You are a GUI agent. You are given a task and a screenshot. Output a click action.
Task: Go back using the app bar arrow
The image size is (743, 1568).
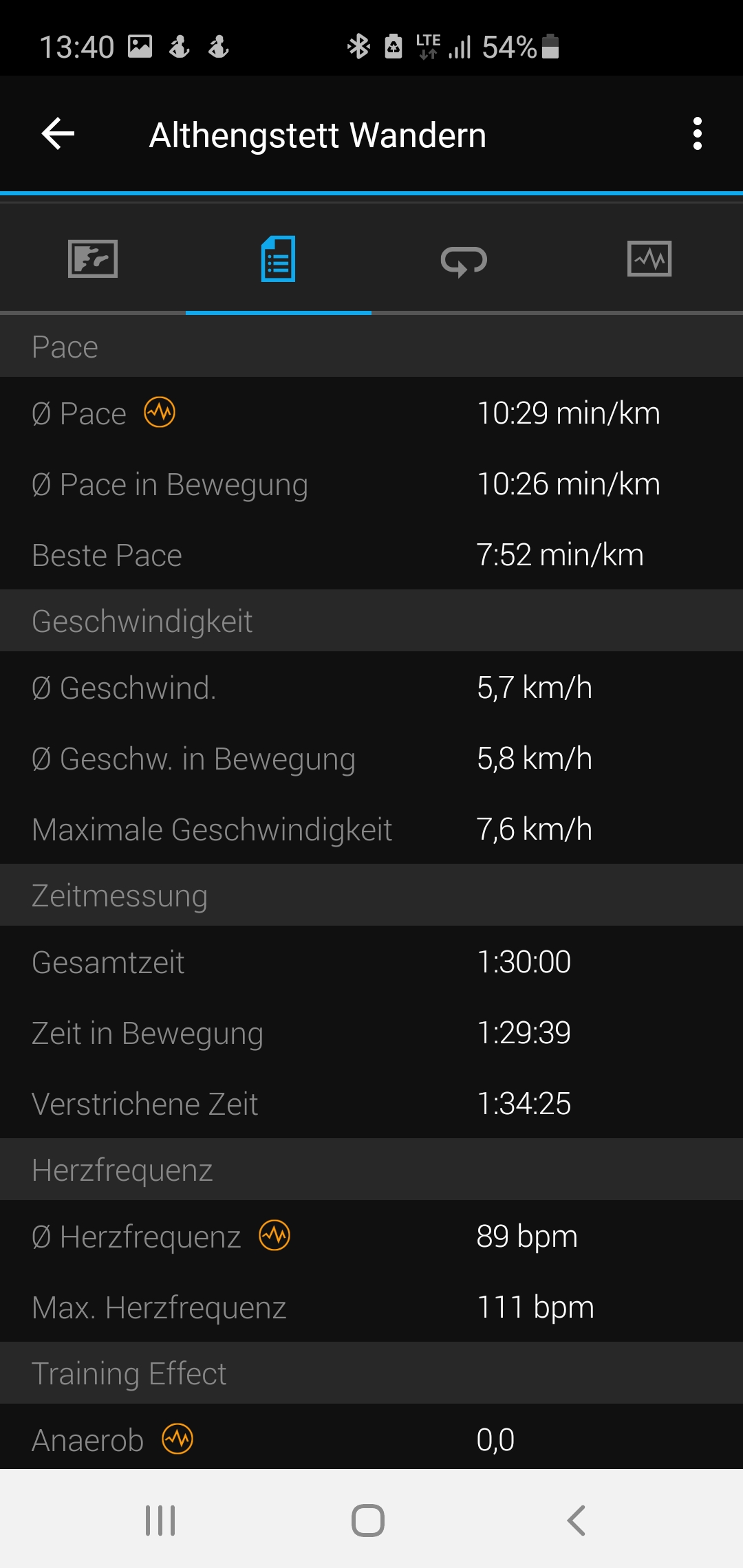pyautogui.click(x=58, y=133)
